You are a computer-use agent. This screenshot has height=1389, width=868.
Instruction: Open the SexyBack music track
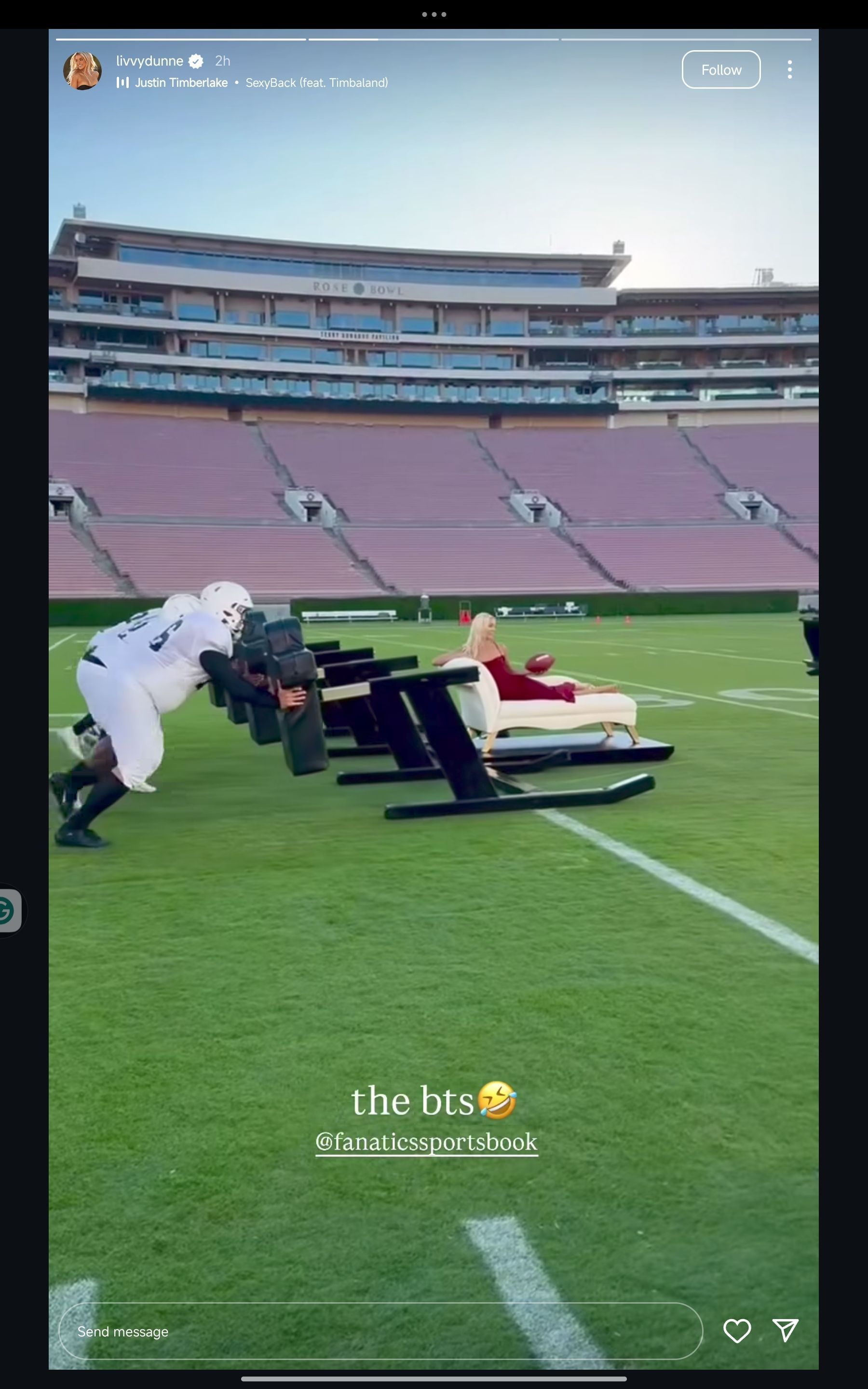click(316, 82)
